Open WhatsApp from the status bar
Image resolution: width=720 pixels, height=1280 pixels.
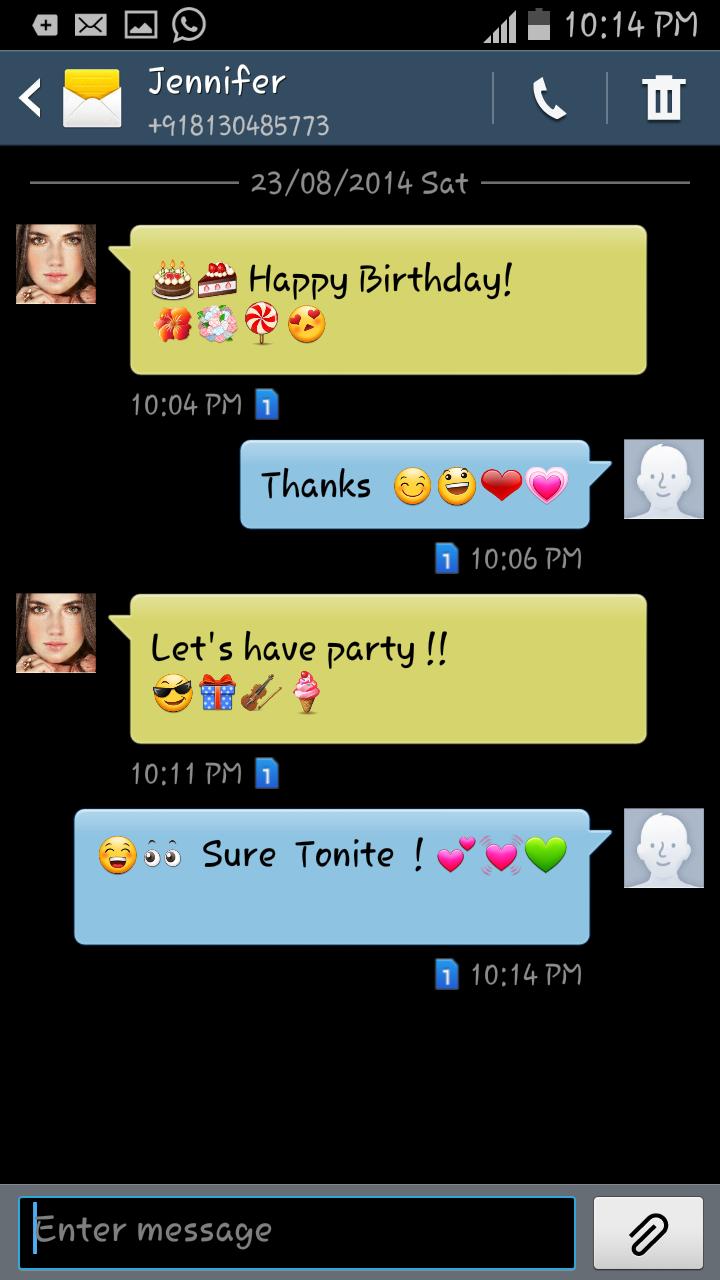click(185, 24)
